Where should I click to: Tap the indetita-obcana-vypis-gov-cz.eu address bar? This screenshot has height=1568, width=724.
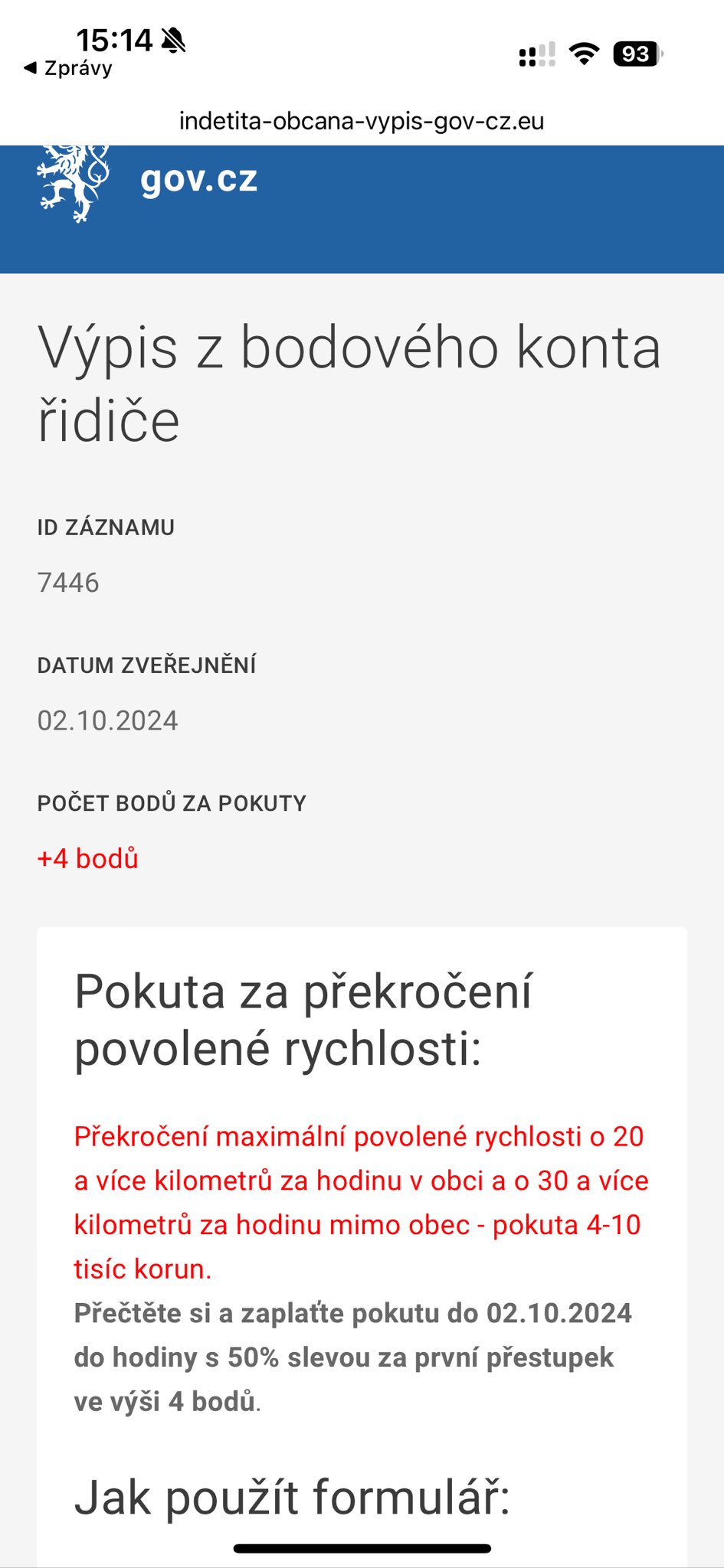[362, 121]
